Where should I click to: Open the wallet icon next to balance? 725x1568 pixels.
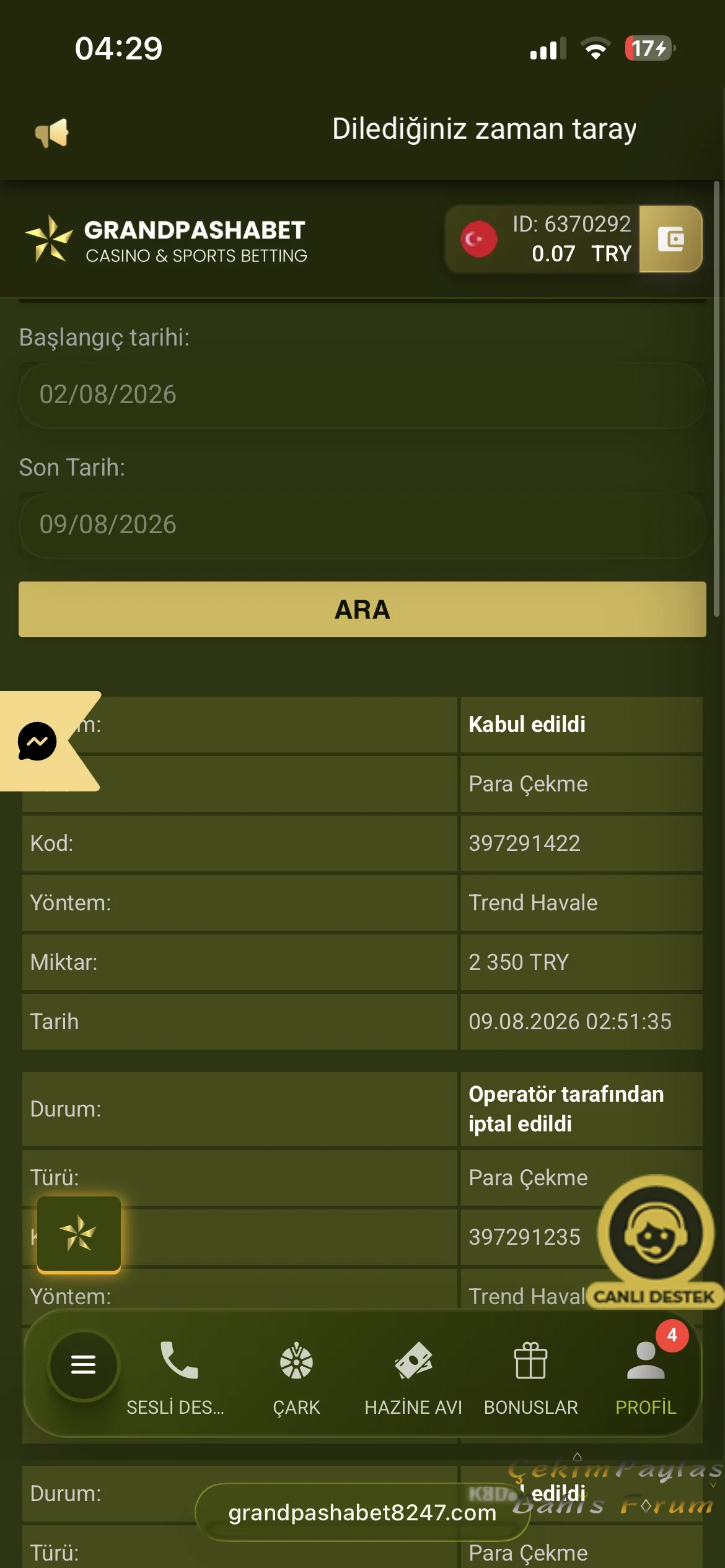click(x=670, y=239)
